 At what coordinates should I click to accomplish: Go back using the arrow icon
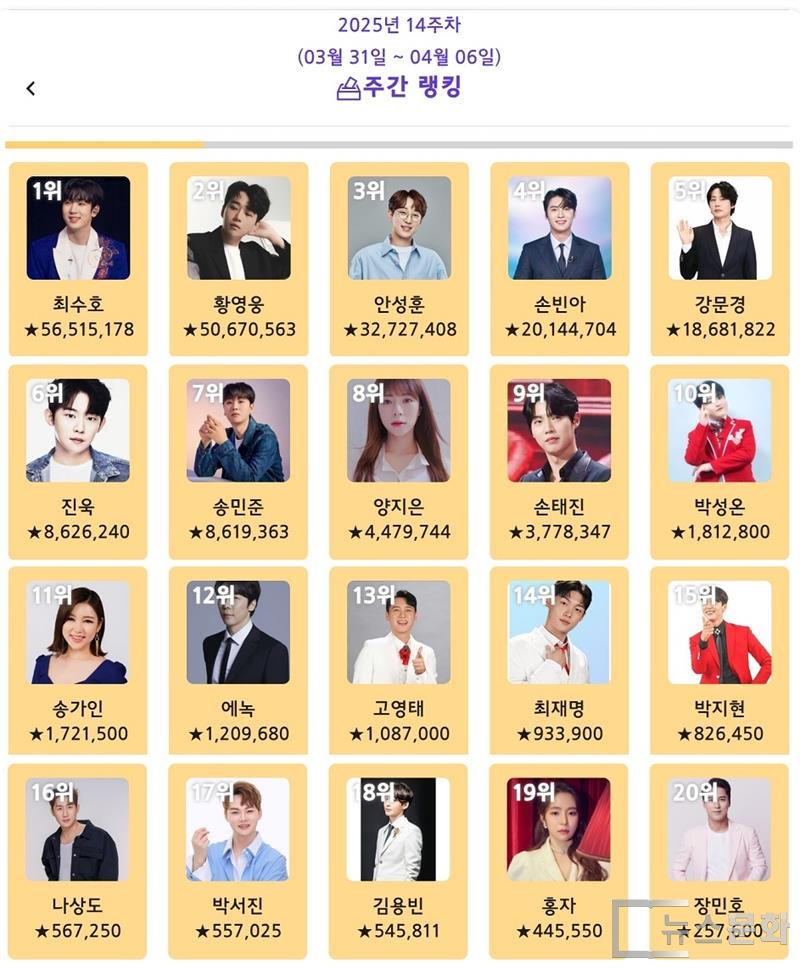pos(31,88)
